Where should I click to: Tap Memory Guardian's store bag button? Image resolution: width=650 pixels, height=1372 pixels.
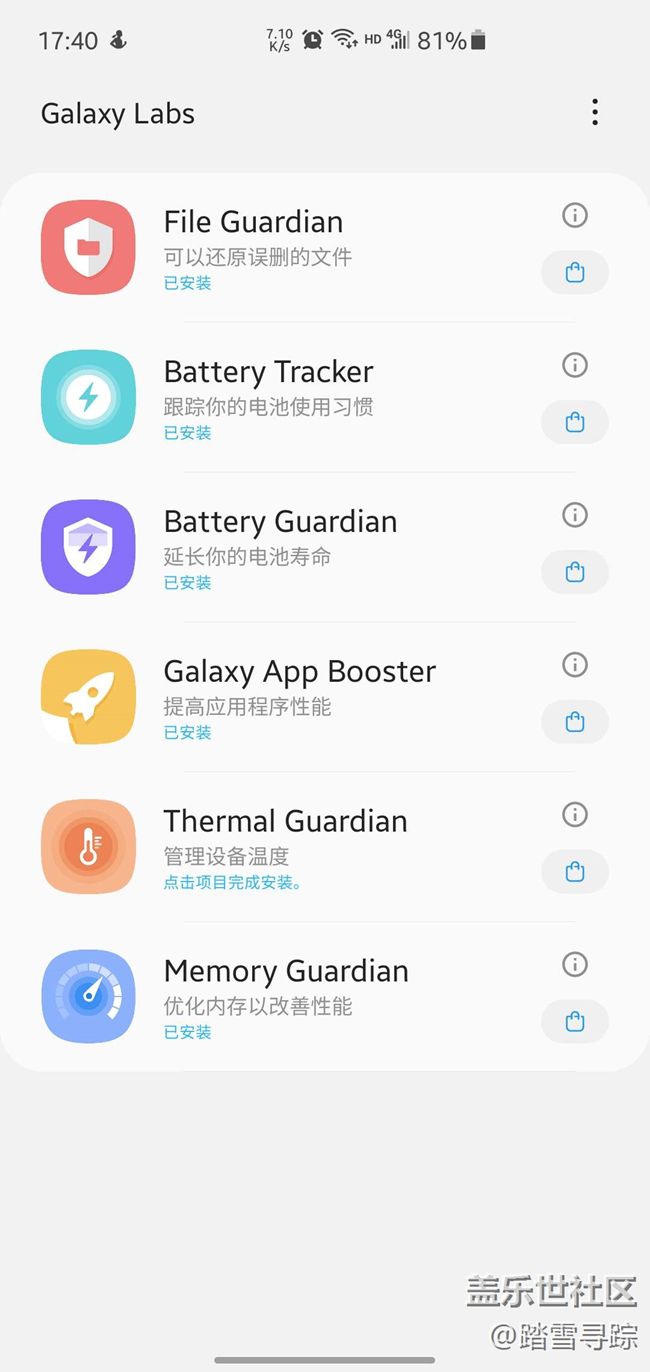click(575, 1022)
